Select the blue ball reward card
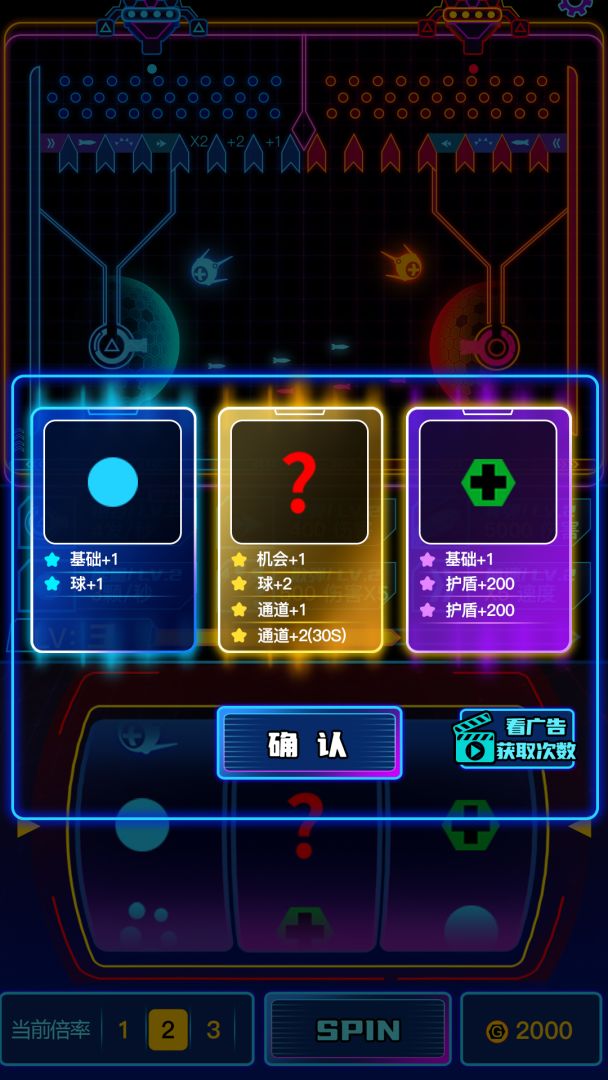The width and height of the screenshot is (608, 1080). tap(113, 528)
